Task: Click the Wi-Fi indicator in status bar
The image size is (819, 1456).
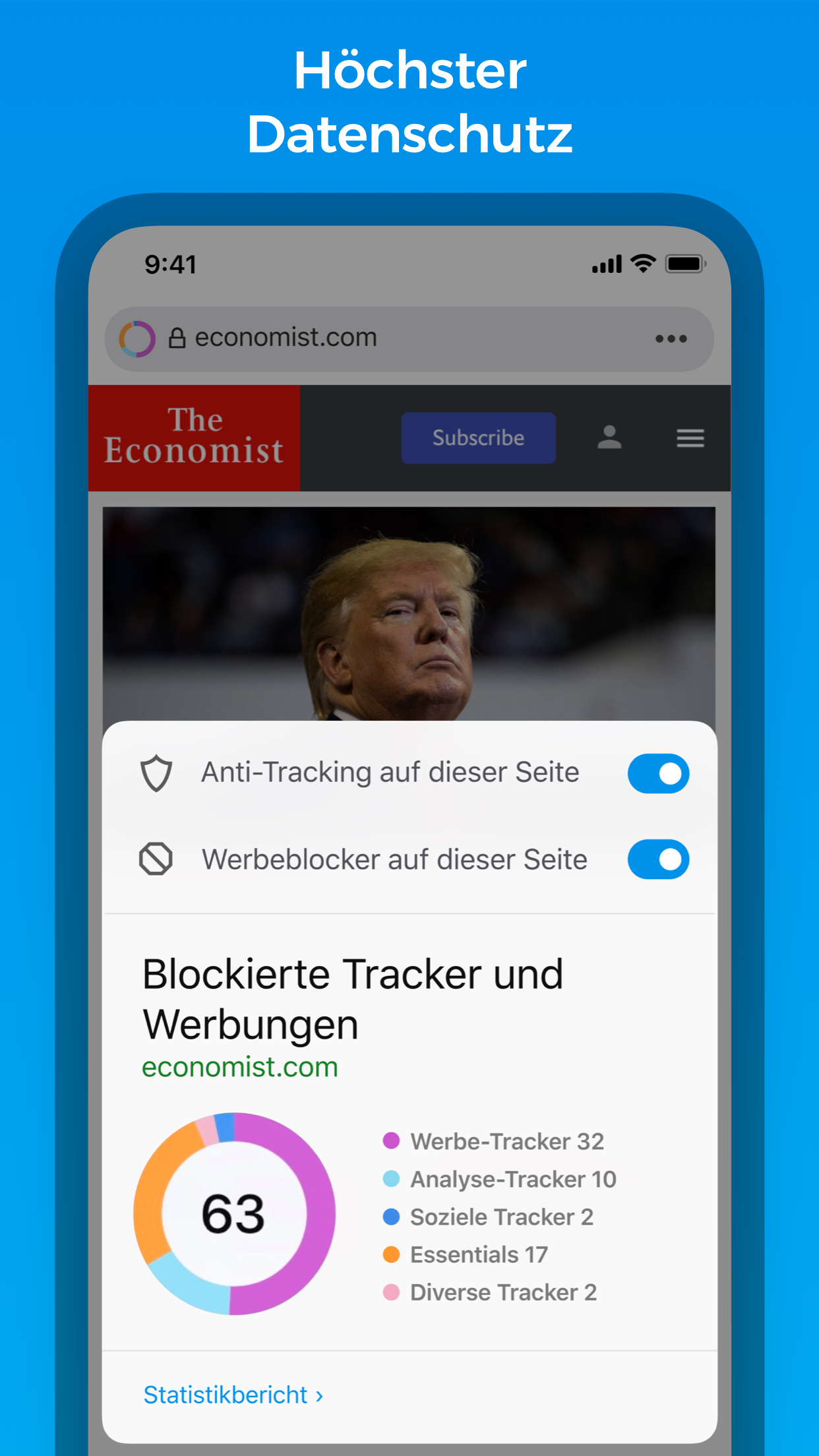Action: tap(641, 263)
